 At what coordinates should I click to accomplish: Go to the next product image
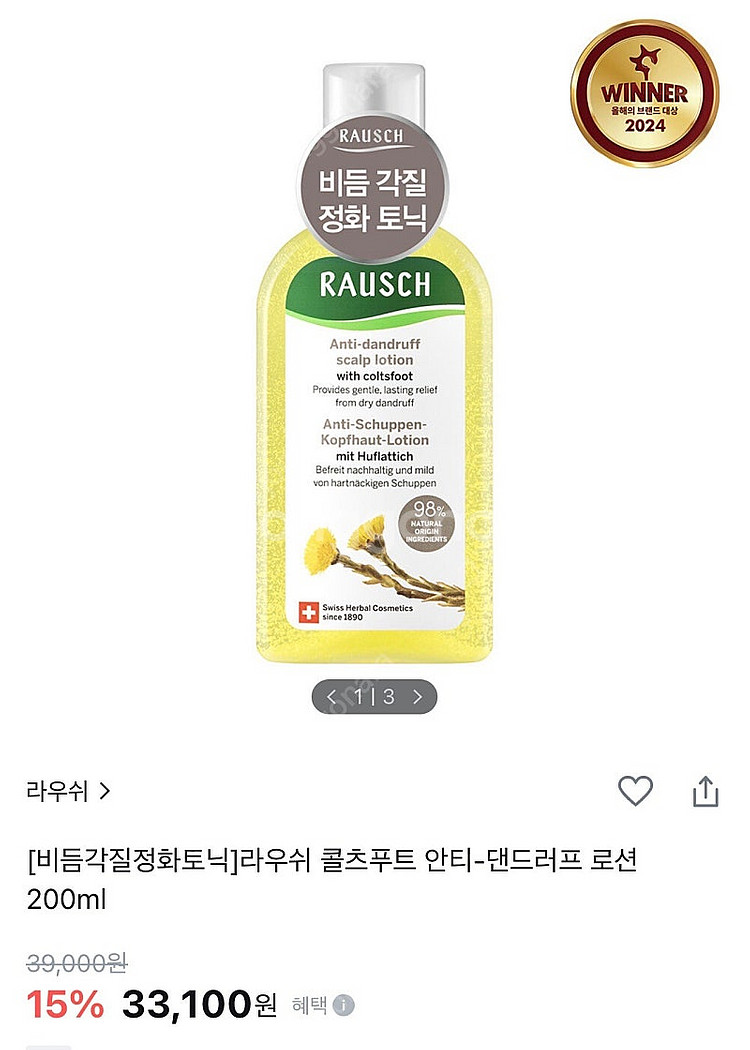click(418, 697)
